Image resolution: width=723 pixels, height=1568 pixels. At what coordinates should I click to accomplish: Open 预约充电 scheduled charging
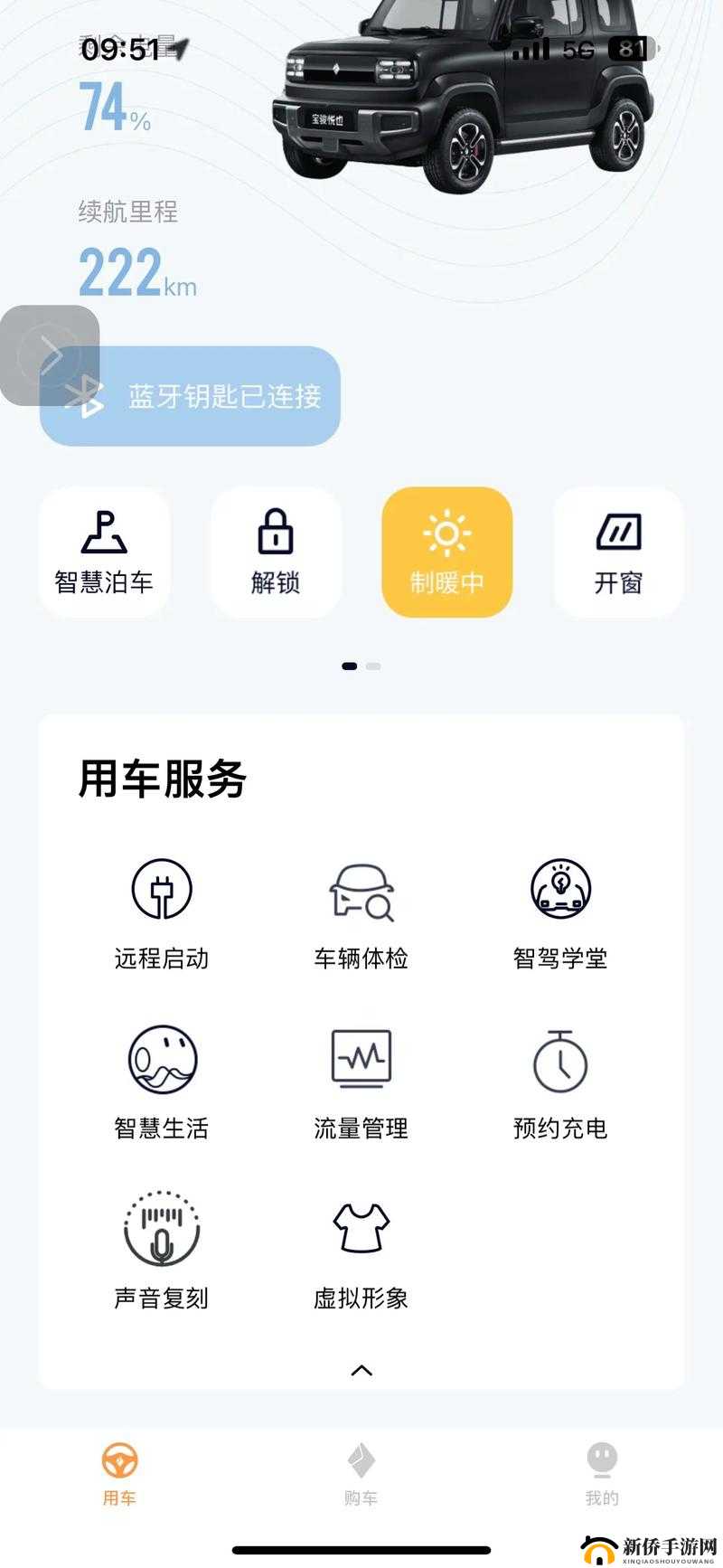click(x=560, y=1081)
